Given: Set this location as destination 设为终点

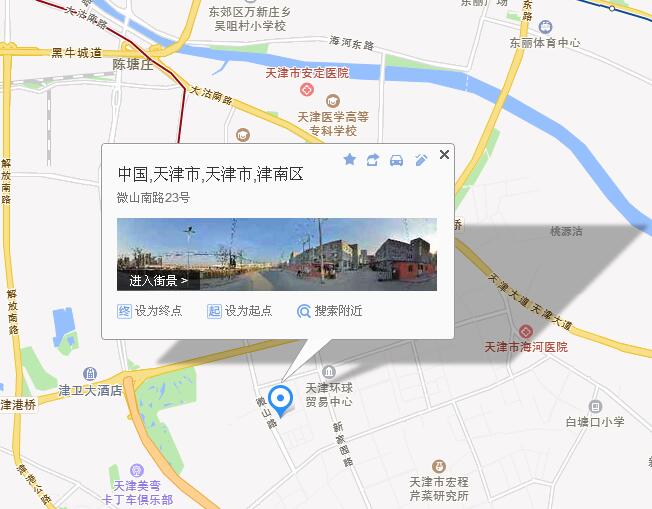Looking at the screenshot, I should pos(150,311).
